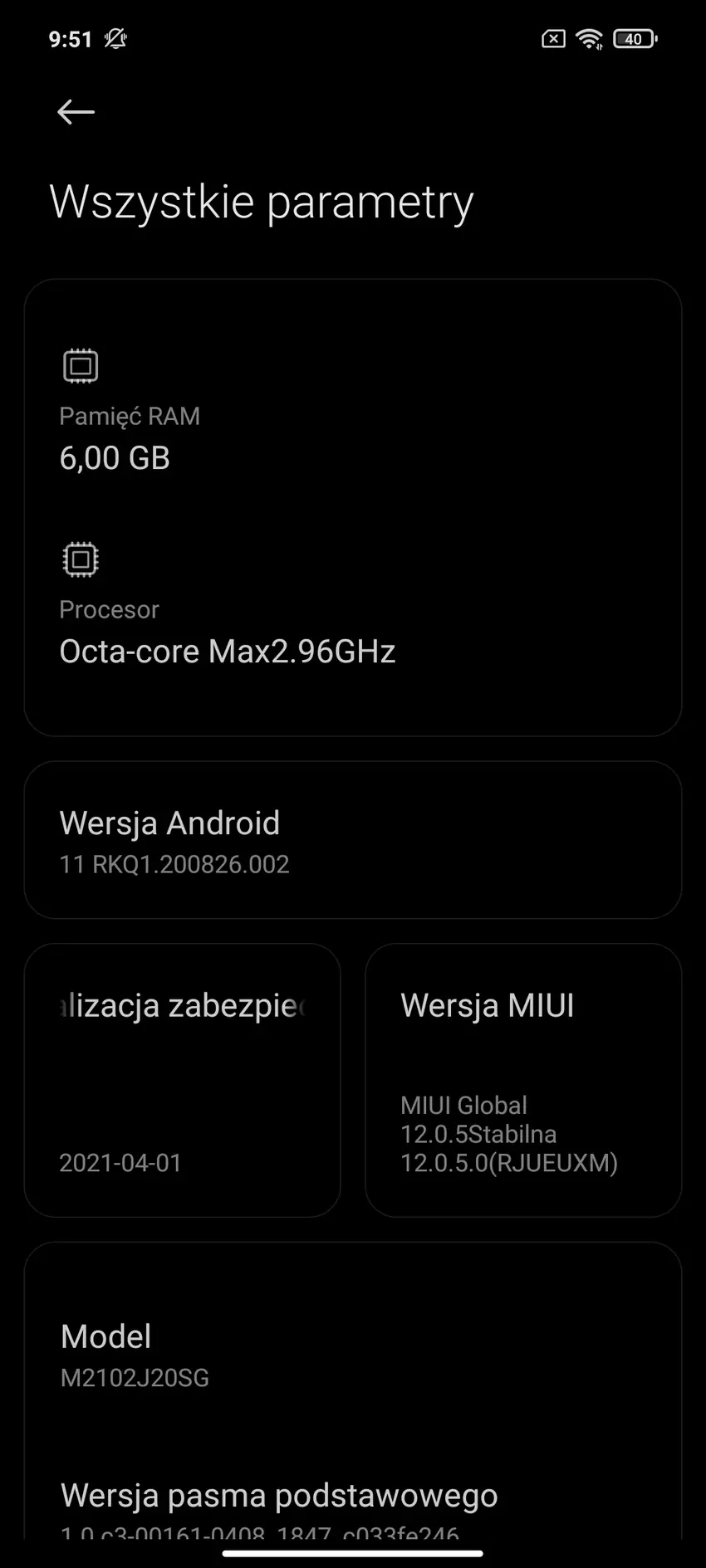Select the Wersja pasma podstawowego row
The height and width of the screenshot is (1568, 706).
[352, 1507]
